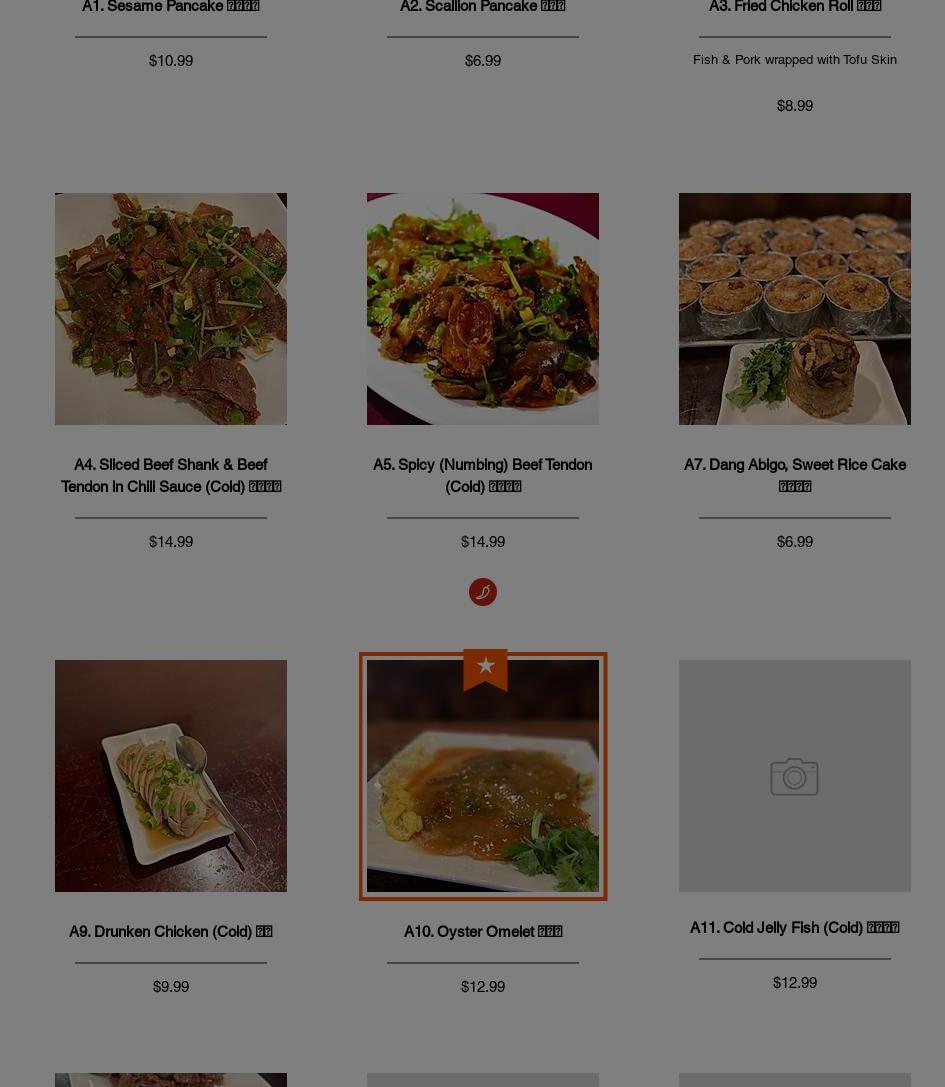
Task: View A3 Fried Chicken Roll item
Action: click(x=795, y=8)
